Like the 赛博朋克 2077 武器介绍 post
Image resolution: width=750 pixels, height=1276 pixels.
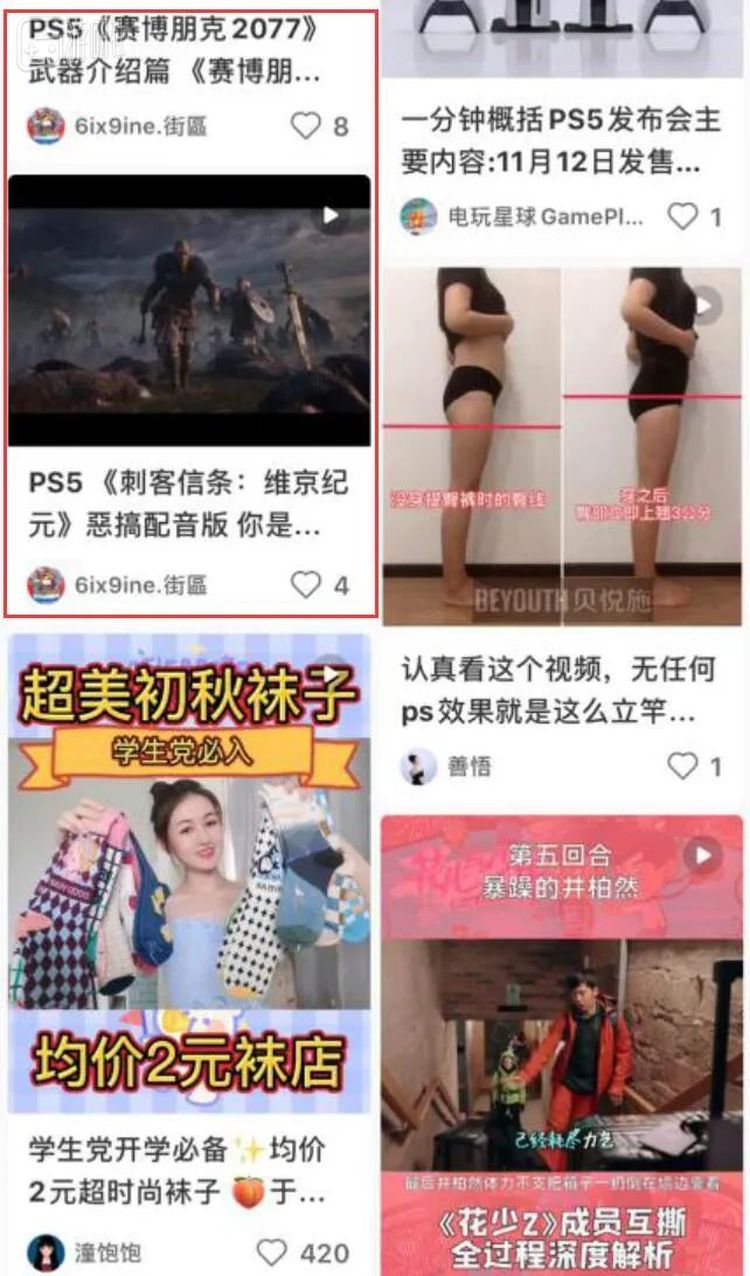coord(306,126)
